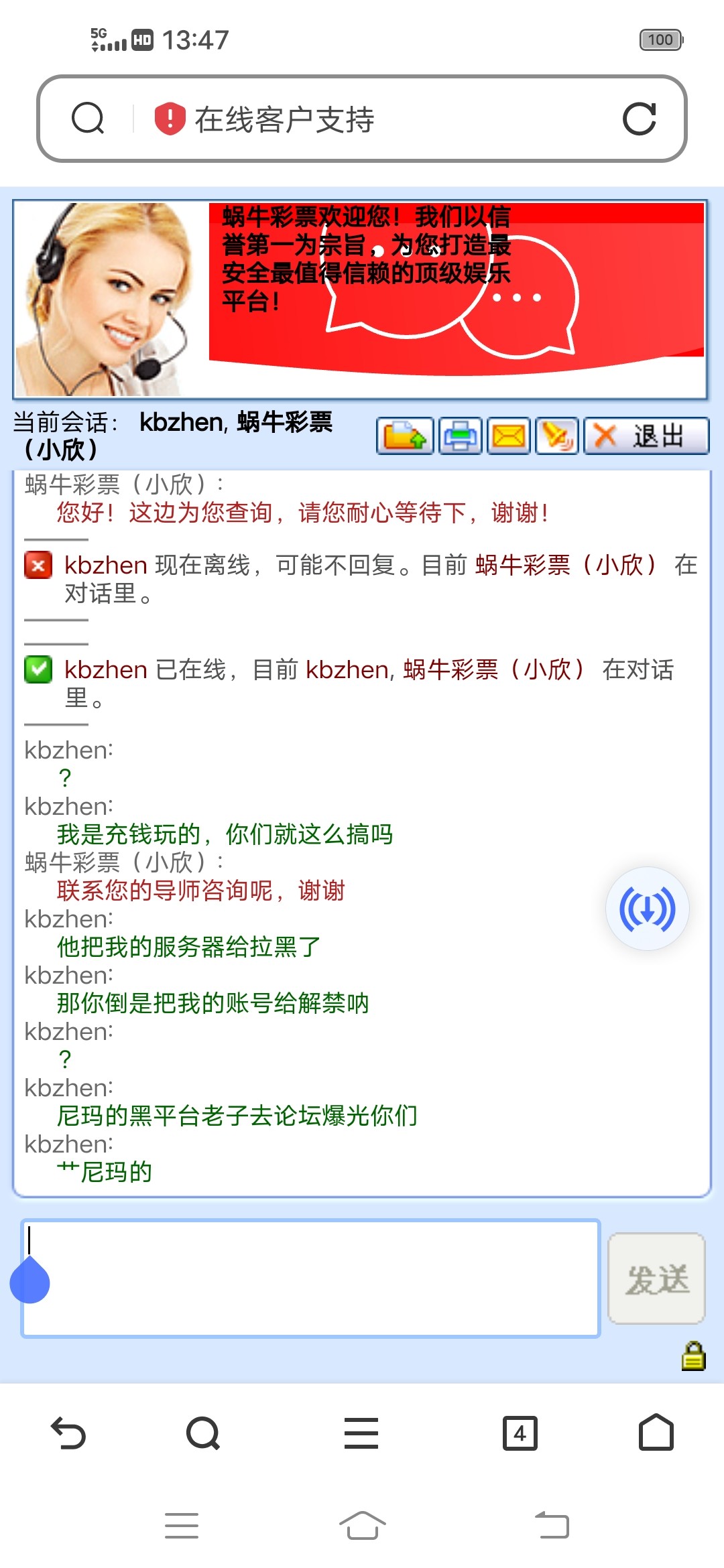Email the transcript using the envelope icon
The width and height of the screenshot is (724, 1568).
pyautogui.click(x=509, y=436)
